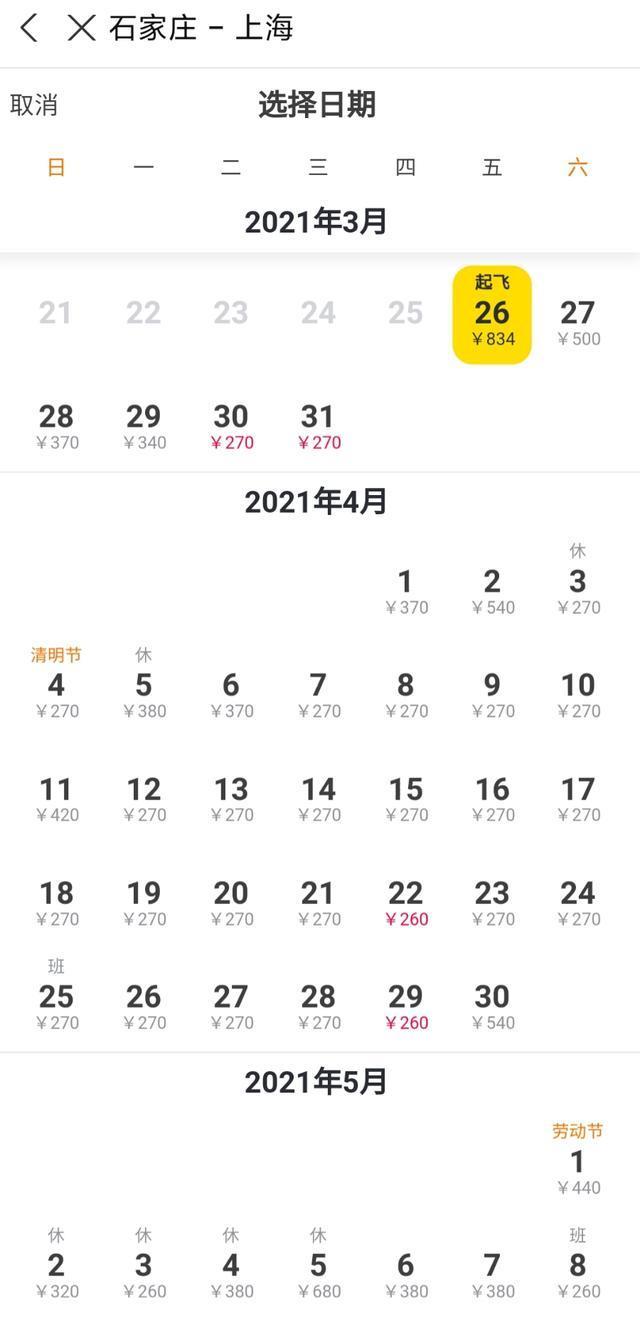Select March 27 priced ¥500
Image resolution: width=640 pixels, height=1323 pixels.
tap(578, 322)
